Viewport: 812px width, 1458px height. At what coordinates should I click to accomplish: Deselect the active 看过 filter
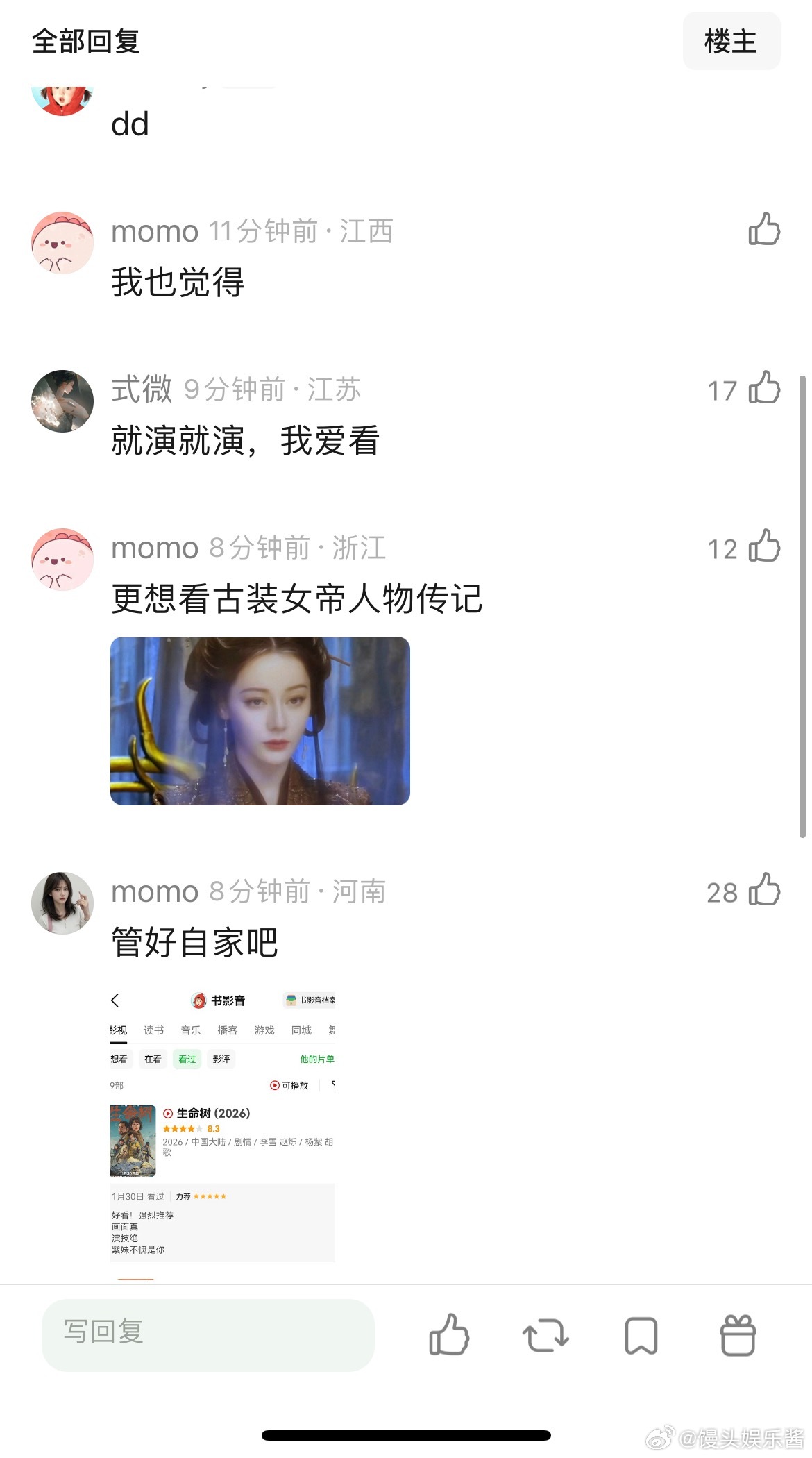tap(186, 1059)
